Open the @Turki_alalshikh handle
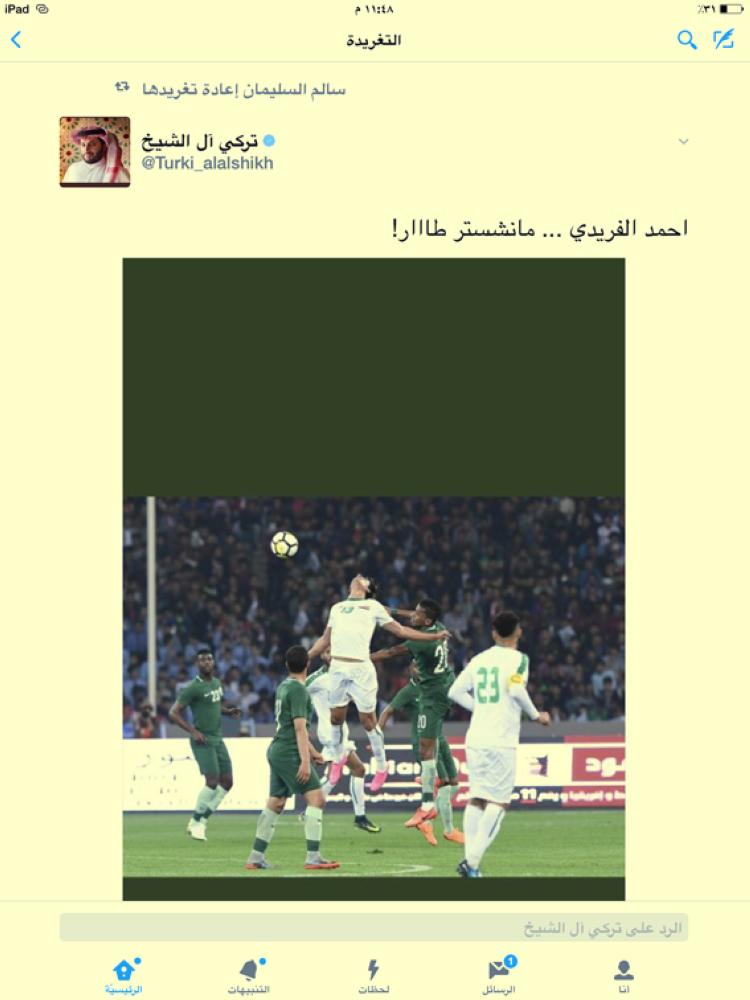The width and height of the screenshot is (750, 1000). coord(207,163)
